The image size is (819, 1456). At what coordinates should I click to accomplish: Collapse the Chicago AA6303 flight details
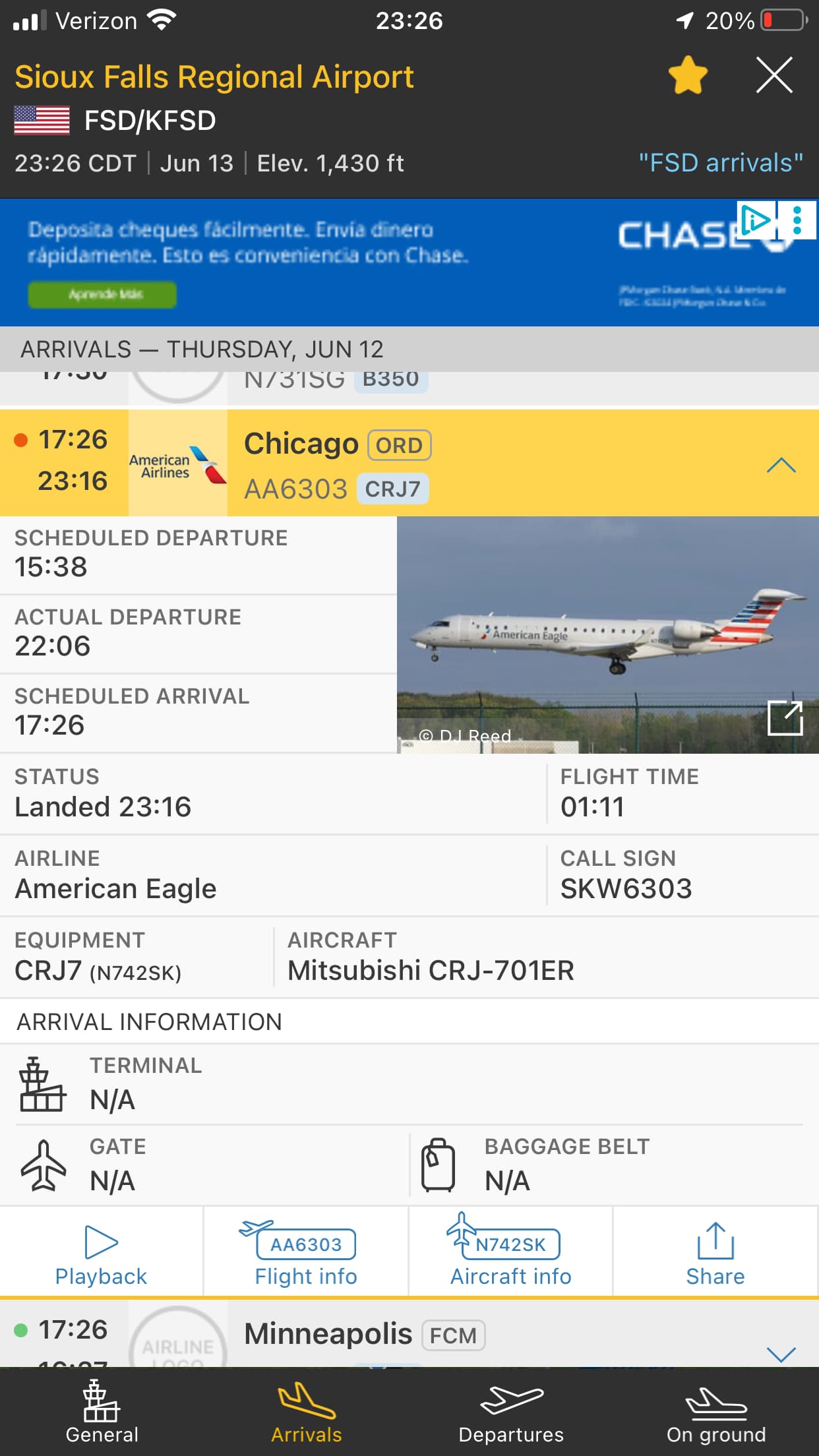781,465
